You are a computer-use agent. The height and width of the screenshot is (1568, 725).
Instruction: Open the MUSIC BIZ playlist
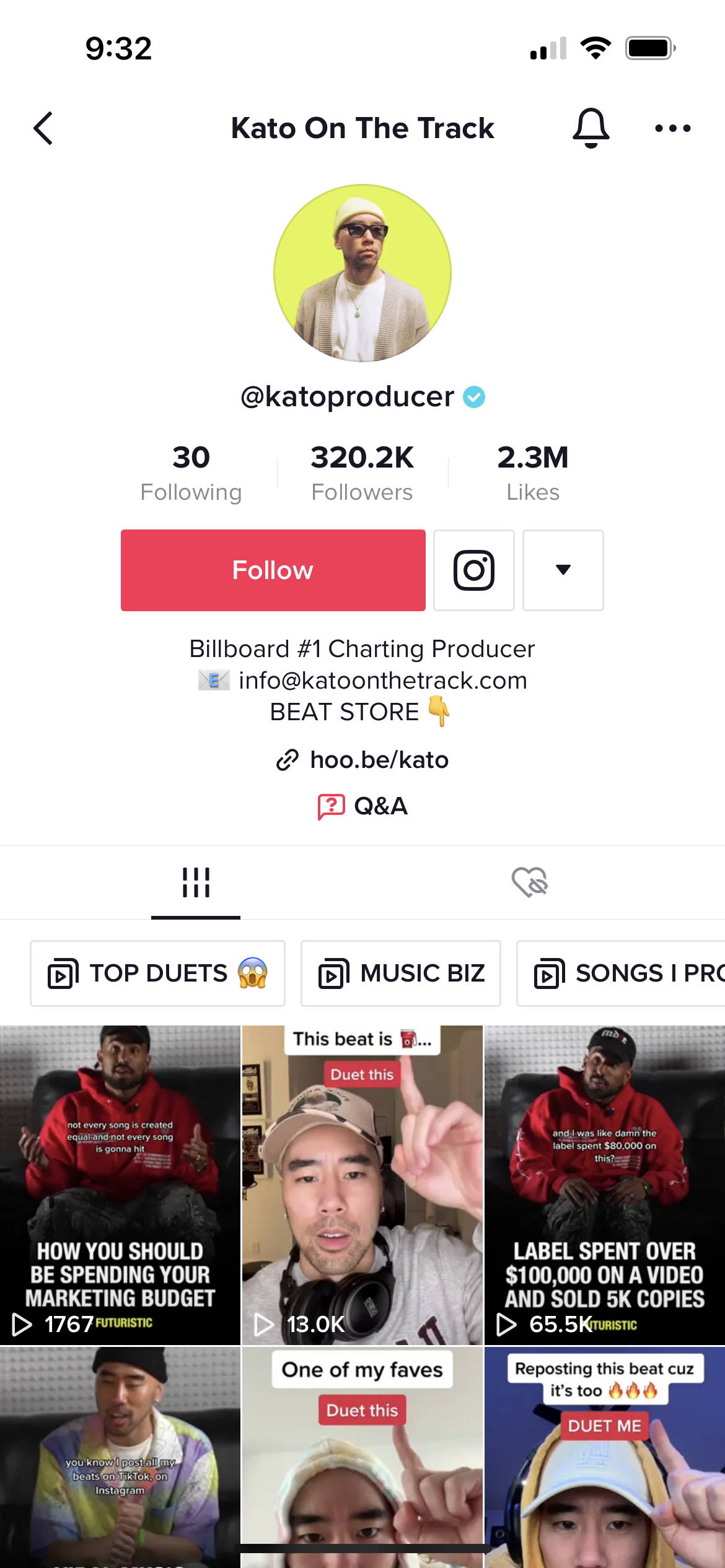coord(401,973)
